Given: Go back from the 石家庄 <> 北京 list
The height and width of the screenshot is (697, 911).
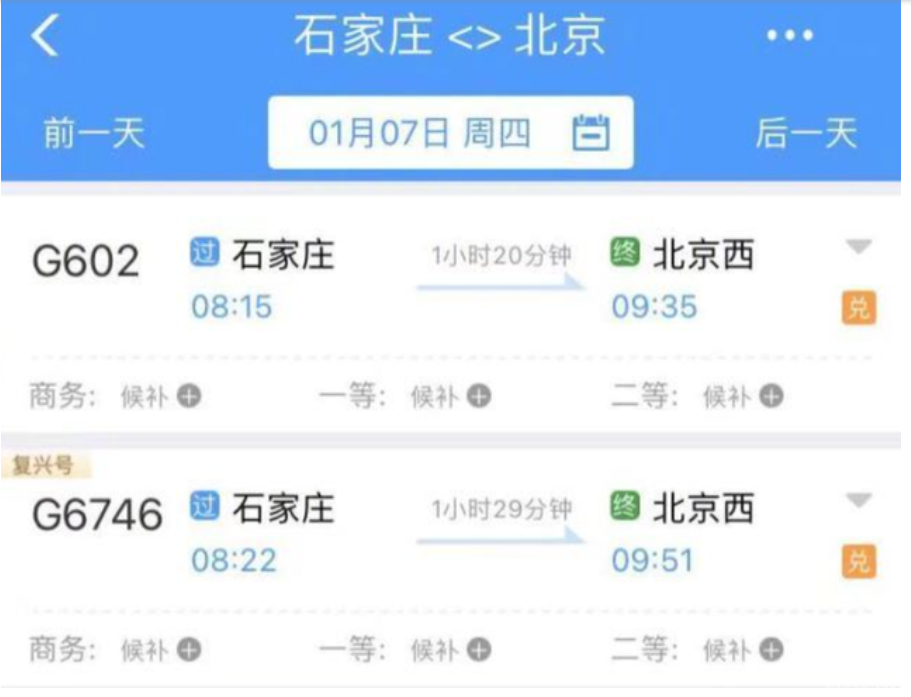Looking at the screenshot, I should (45, 36).
